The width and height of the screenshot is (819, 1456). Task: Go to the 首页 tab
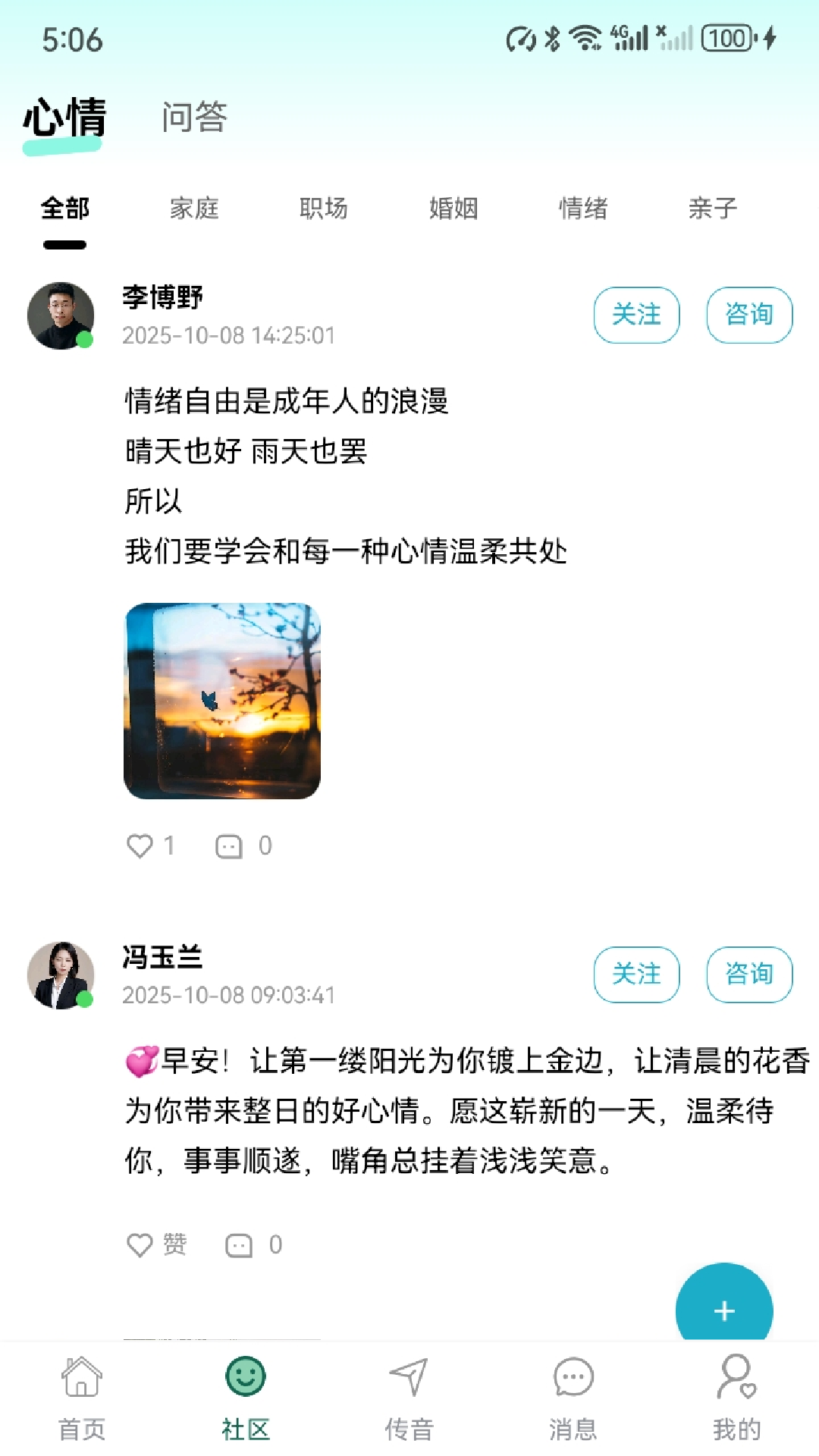[x=82, y=1397]
